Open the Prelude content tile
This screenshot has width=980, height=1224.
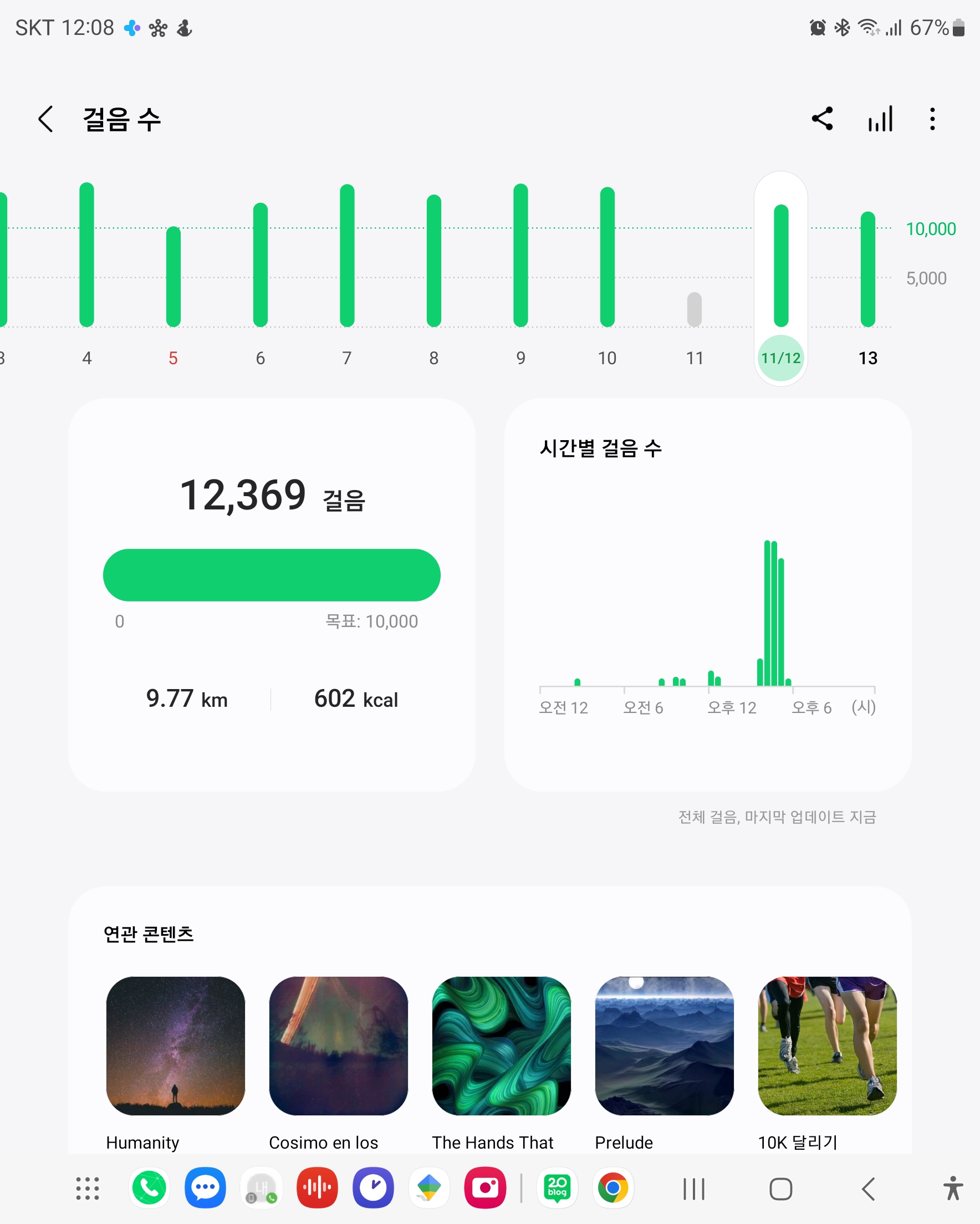(x=664, y=1045)
